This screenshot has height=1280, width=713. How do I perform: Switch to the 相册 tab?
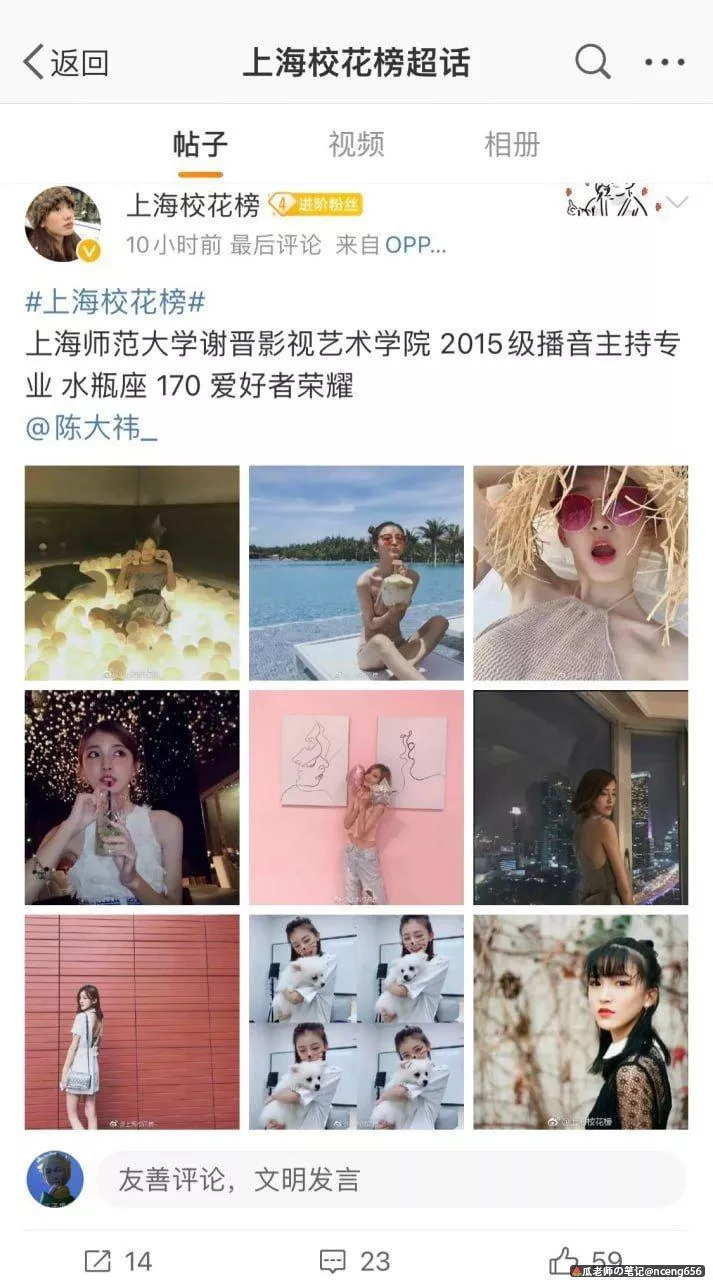511,144
